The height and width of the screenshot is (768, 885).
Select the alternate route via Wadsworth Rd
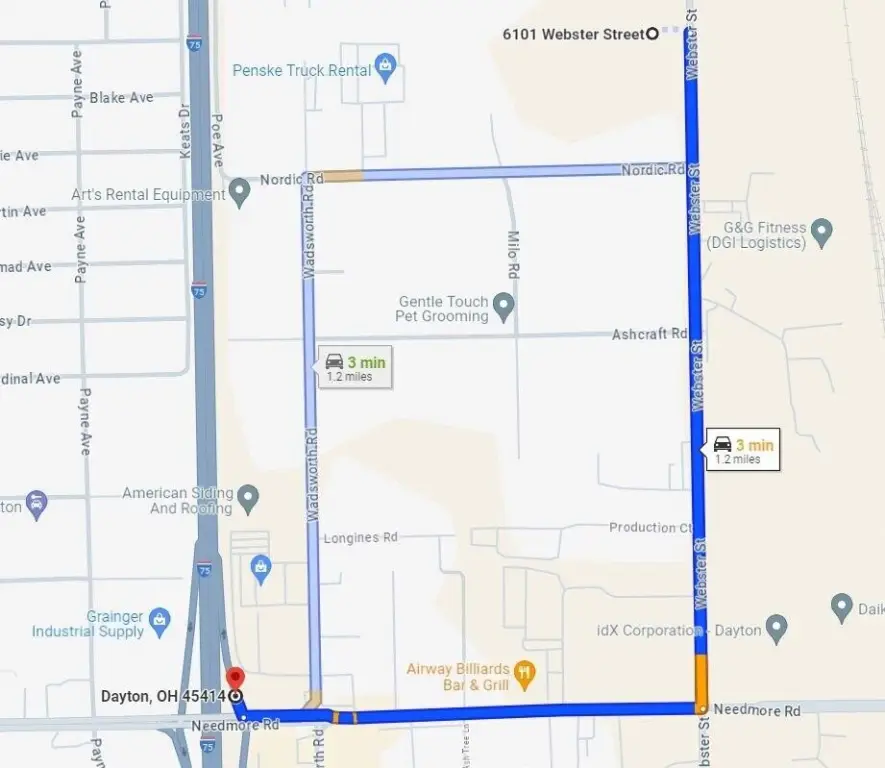click(x=355, y=368)
